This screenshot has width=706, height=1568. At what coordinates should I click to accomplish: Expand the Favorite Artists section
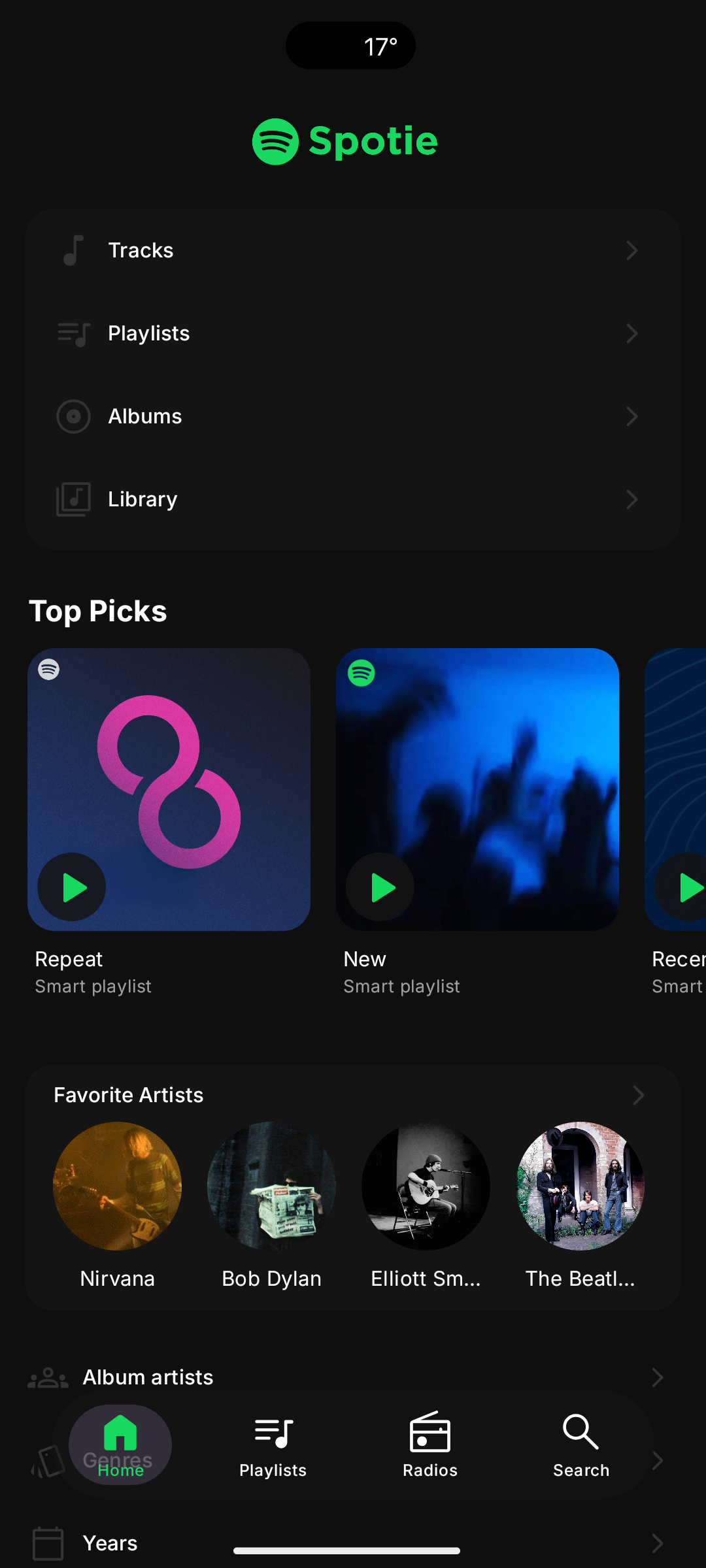click(x=638, y=1095)
